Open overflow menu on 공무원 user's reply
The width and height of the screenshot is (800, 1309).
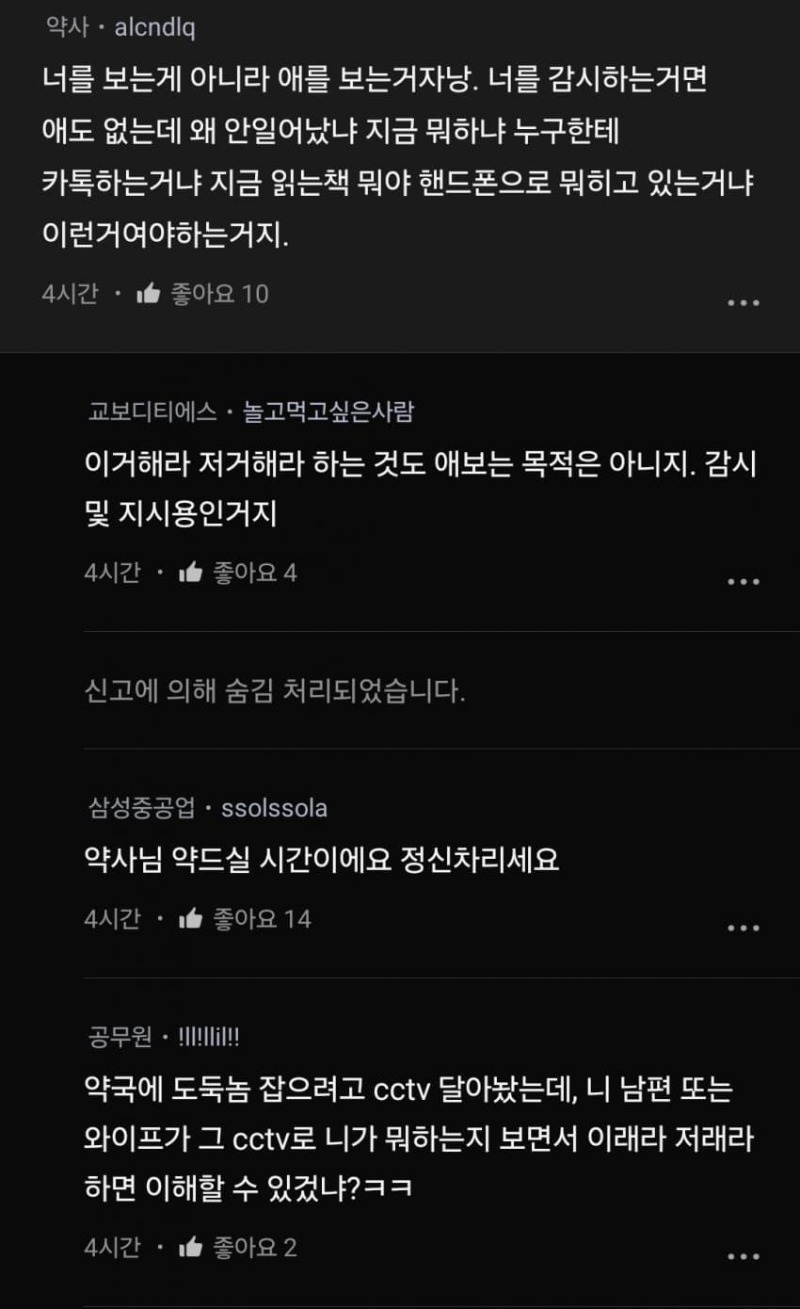click(743, 1257)
